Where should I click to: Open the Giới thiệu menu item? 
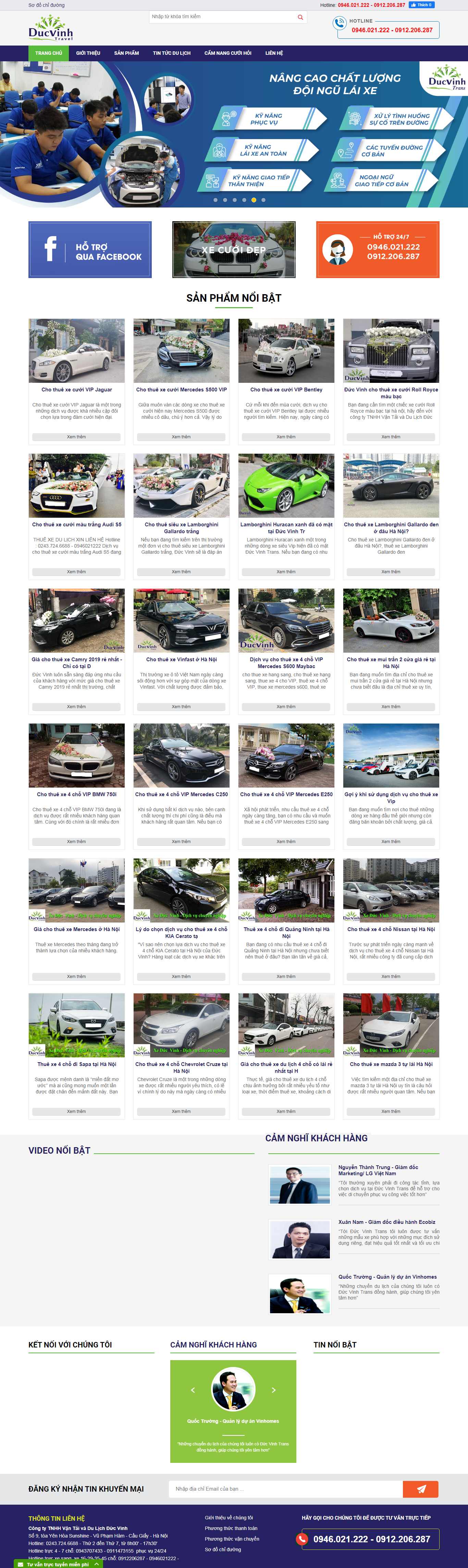click(x=88, y=53)
